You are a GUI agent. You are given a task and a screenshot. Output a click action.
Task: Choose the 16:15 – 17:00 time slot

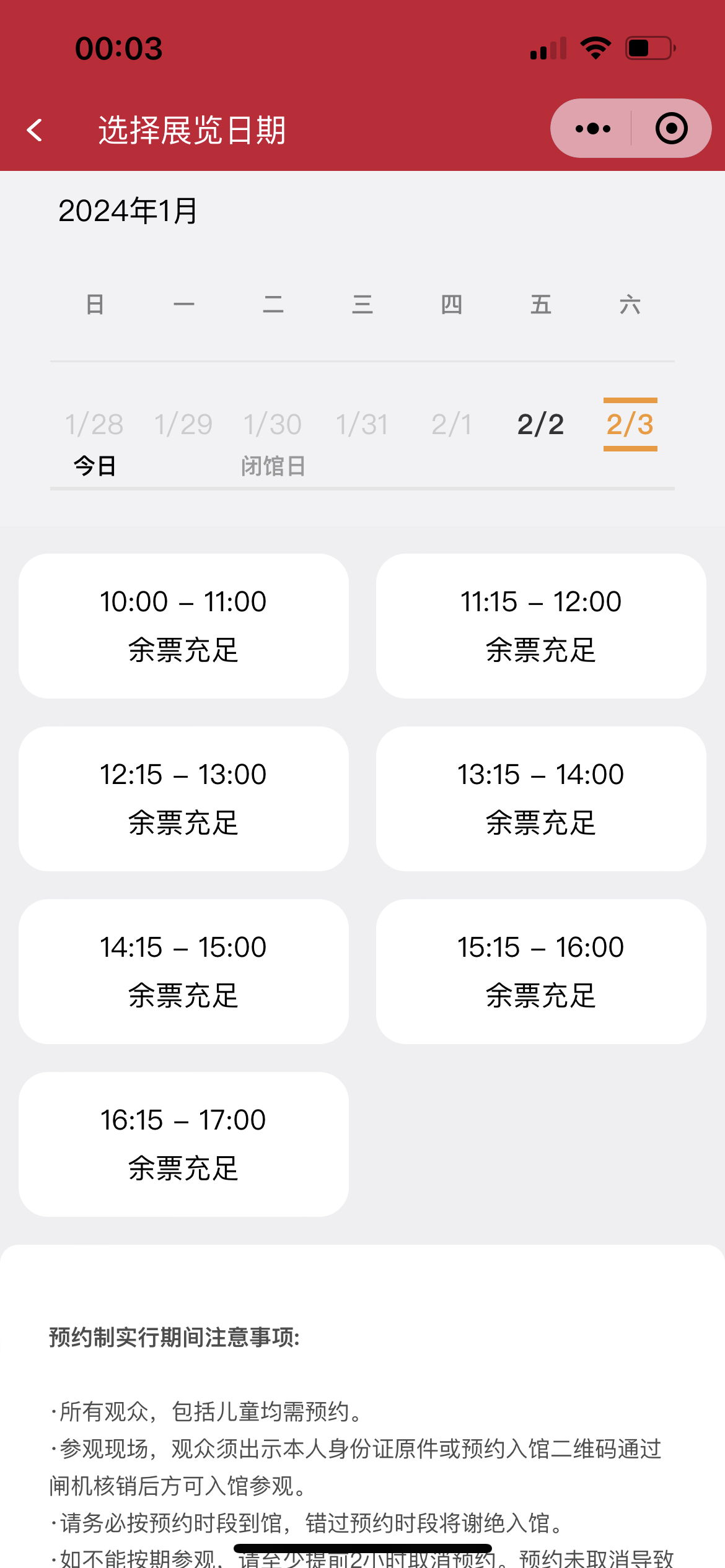tap(183, 1144)
